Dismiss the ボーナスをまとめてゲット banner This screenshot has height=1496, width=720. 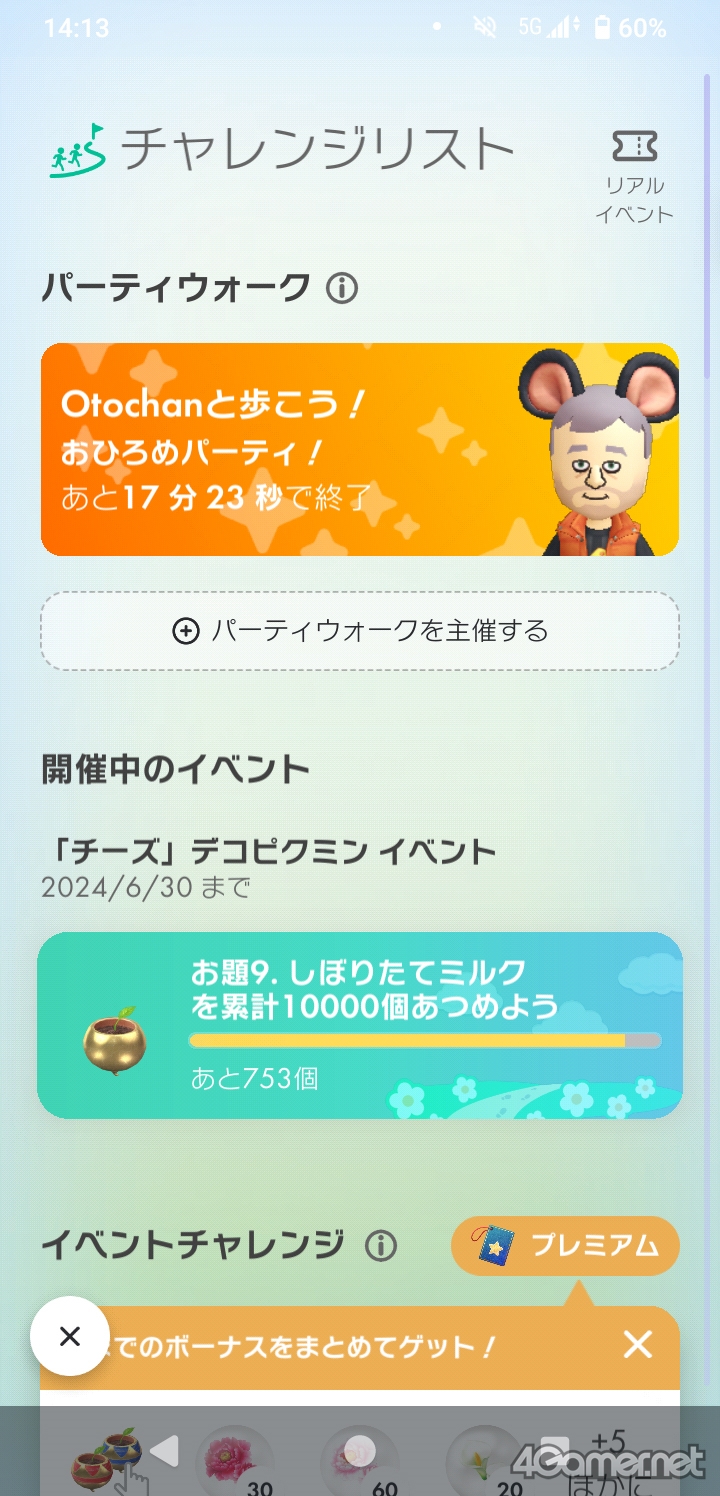(x=637, y=1344)
